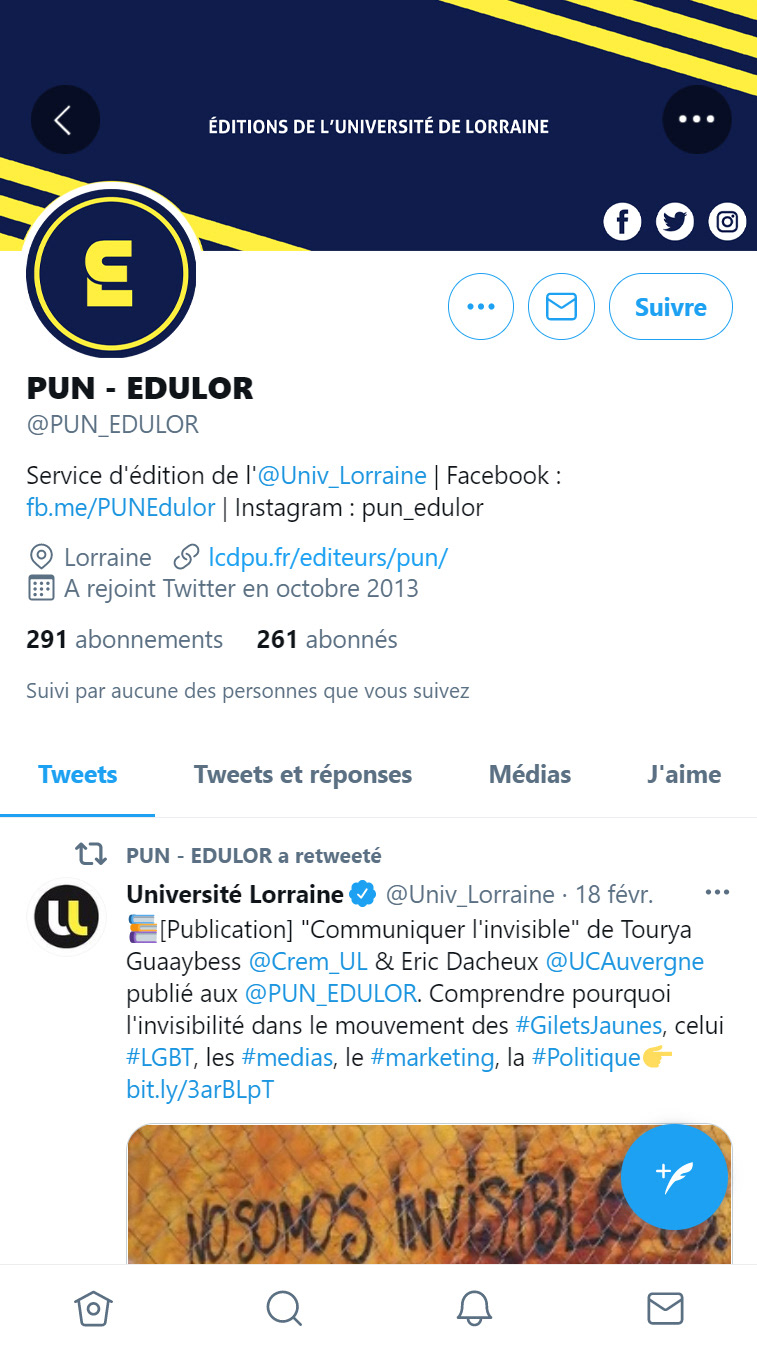Send a direct message to PUN - EDULOR

coord(562,306)
